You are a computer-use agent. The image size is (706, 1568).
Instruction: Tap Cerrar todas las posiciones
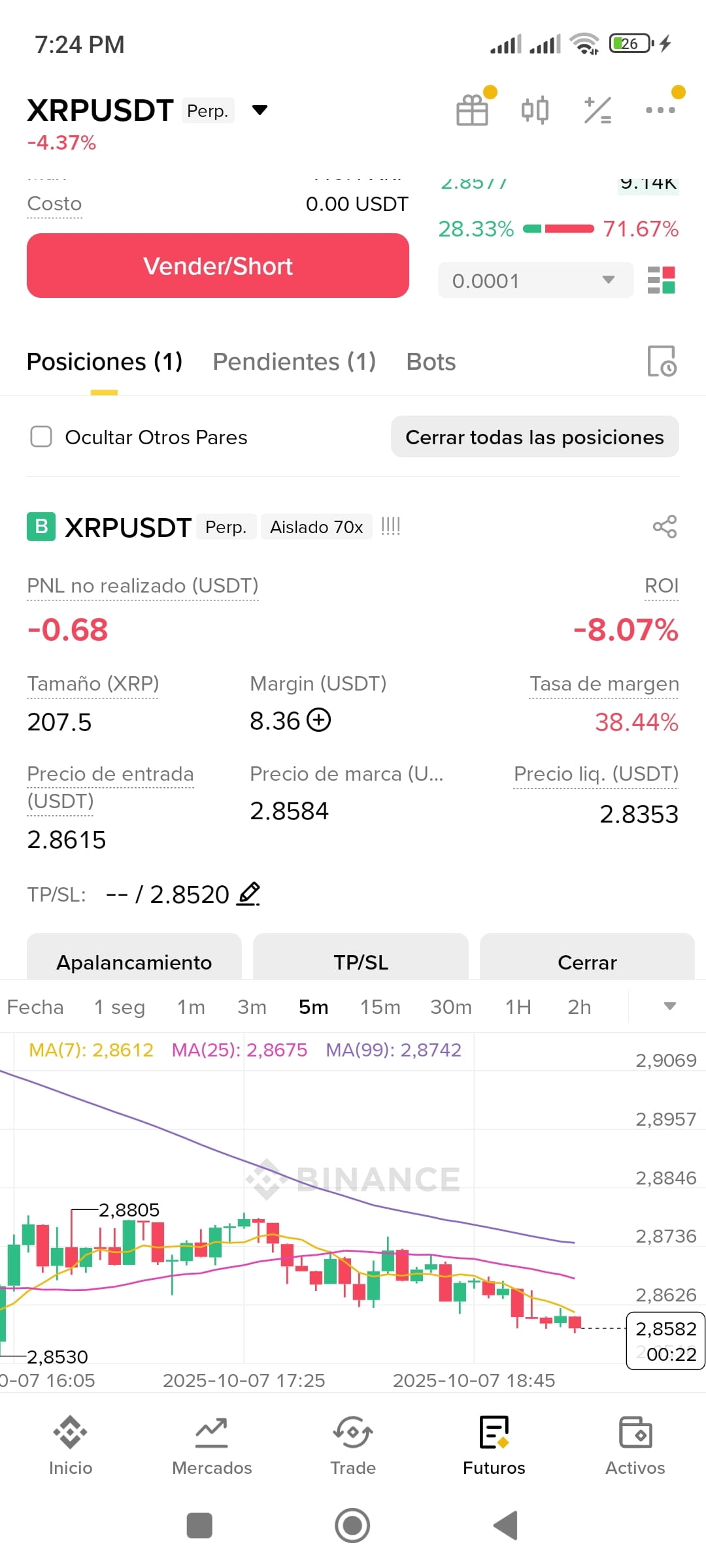click(x=535, y=436)
